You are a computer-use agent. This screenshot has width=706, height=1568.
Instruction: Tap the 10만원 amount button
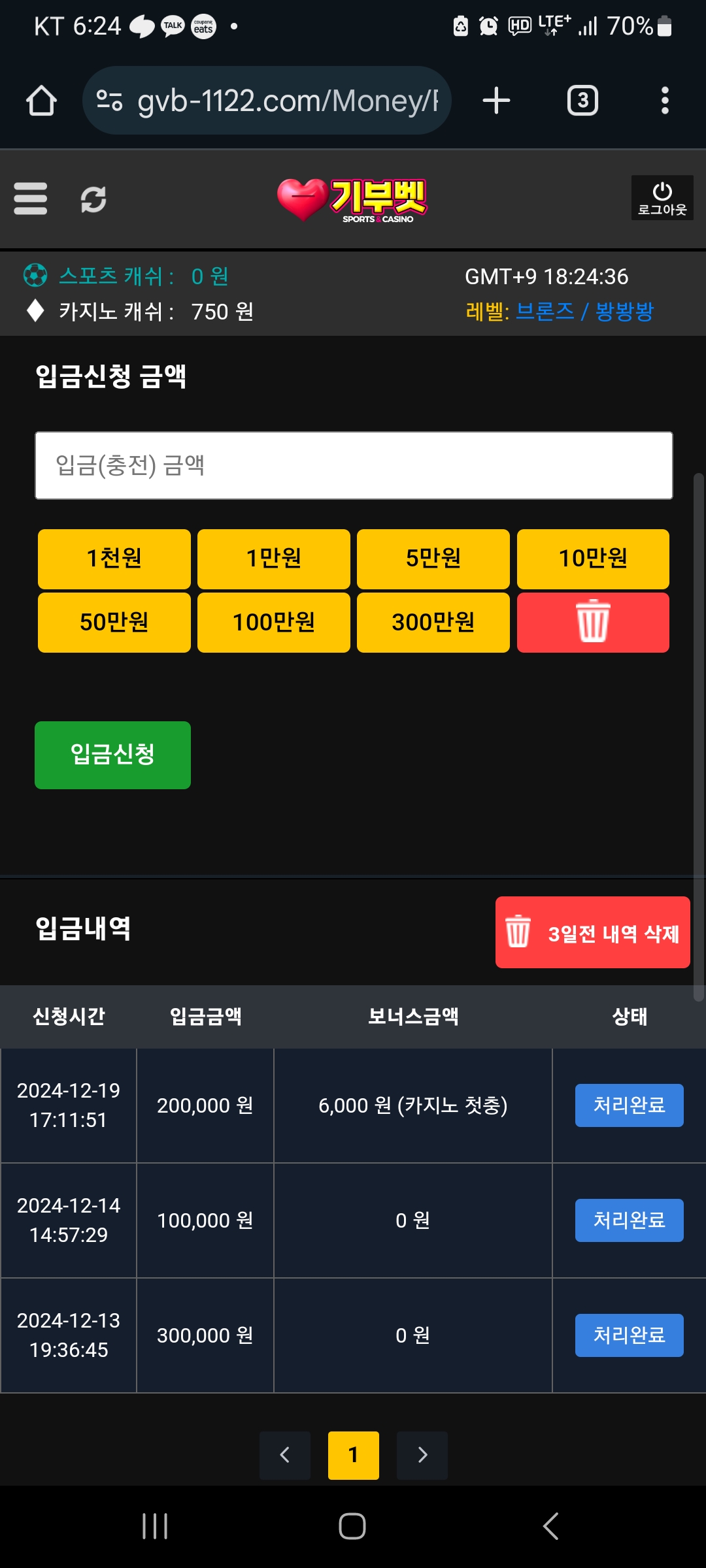click(x=593, y=559)
